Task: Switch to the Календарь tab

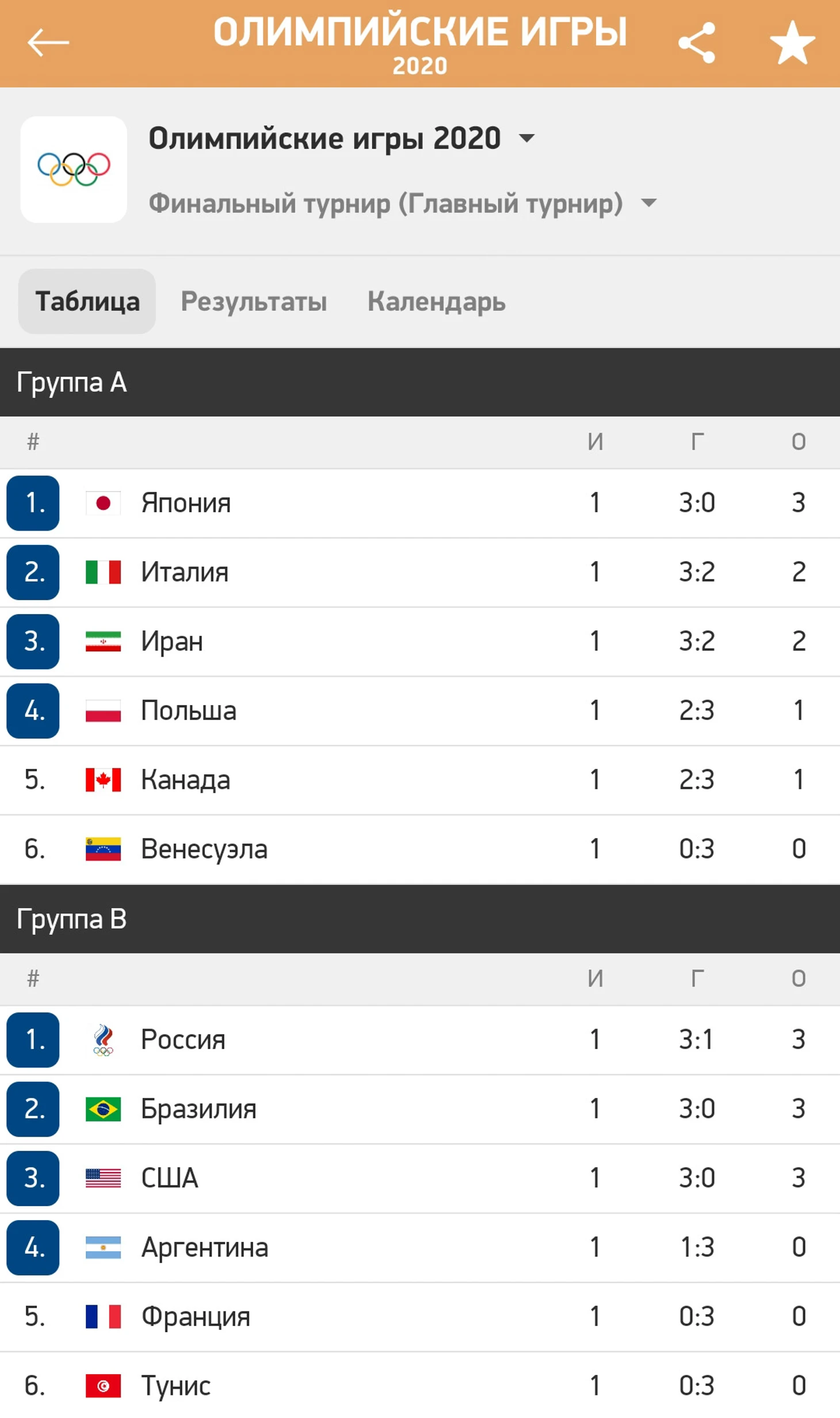Action: (436, 302)
